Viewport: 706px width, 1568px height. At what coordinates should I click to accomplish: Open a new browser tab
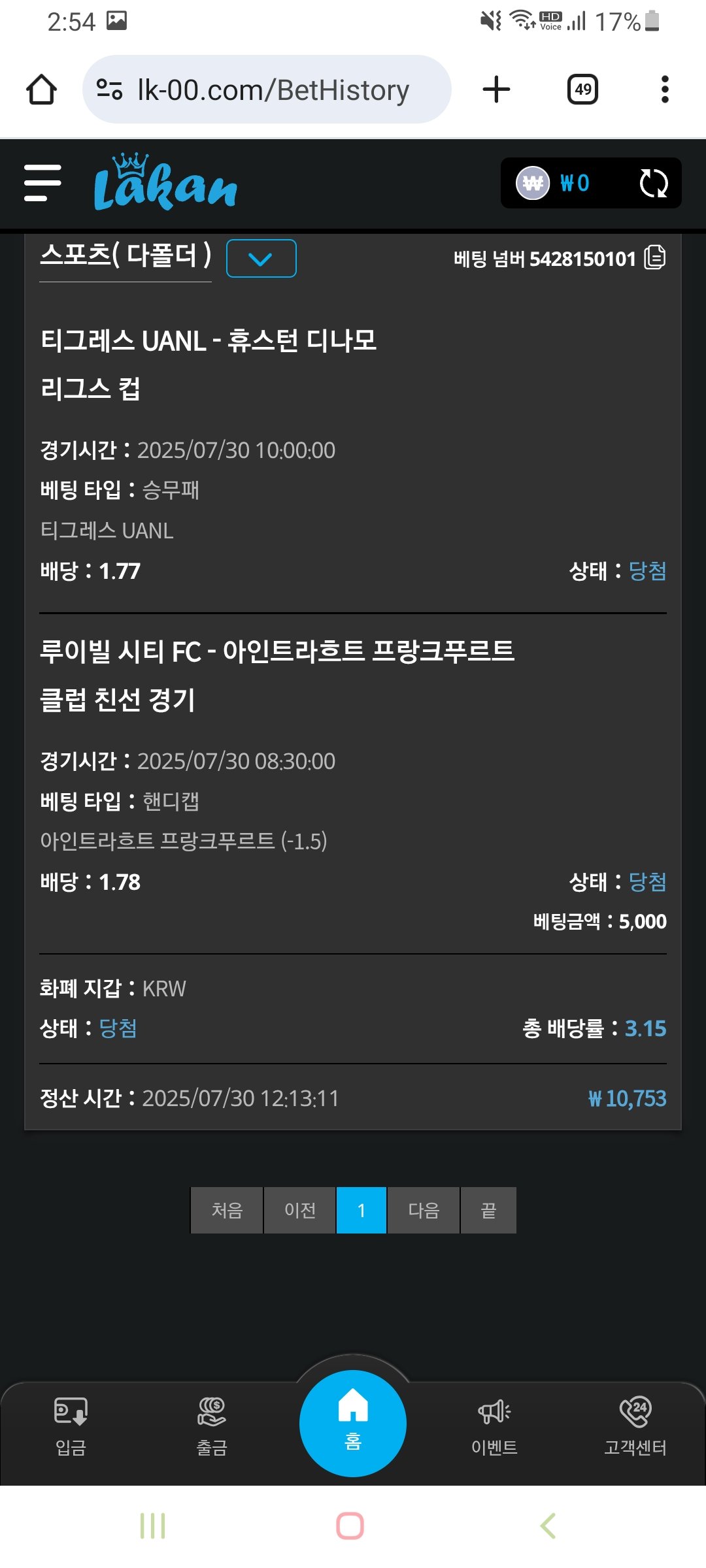[x=496, y=90]
